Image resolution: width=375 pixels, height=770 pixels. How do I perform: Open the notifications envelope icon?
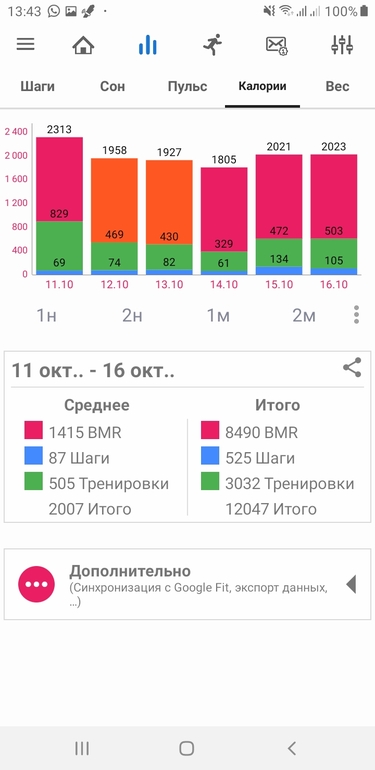[x=277, y=45]
